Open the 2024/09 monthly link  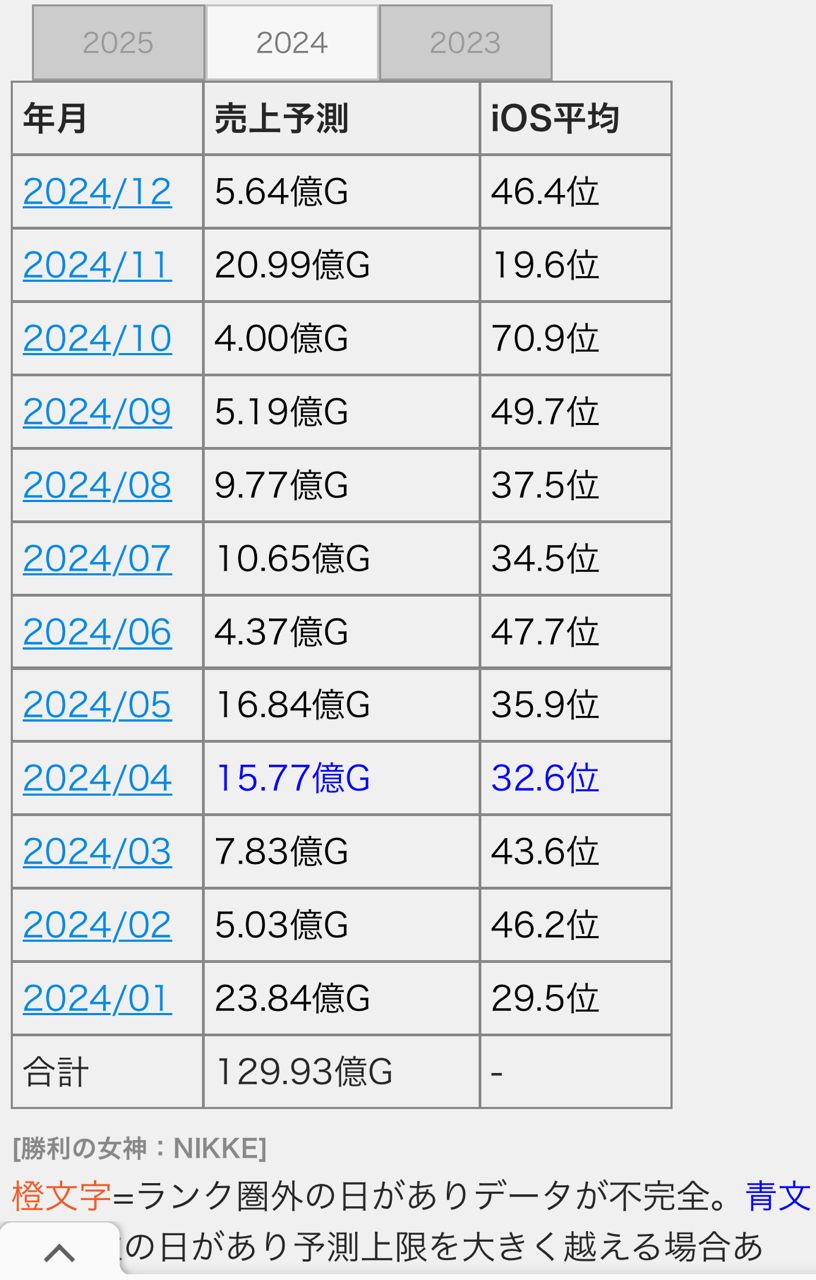click(97, 412)
